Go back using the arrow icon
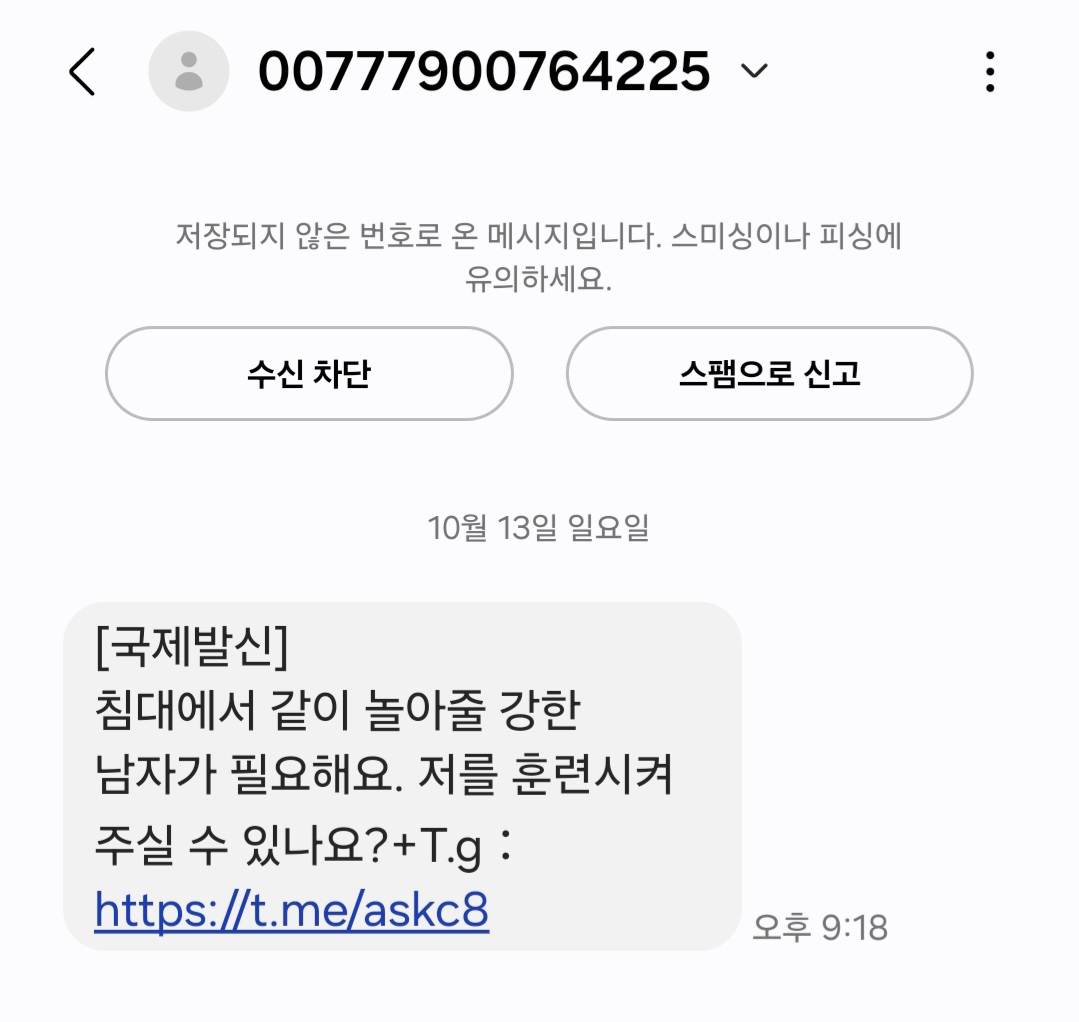Screen dimensions: 1079x1022 [x=82, y=72]
